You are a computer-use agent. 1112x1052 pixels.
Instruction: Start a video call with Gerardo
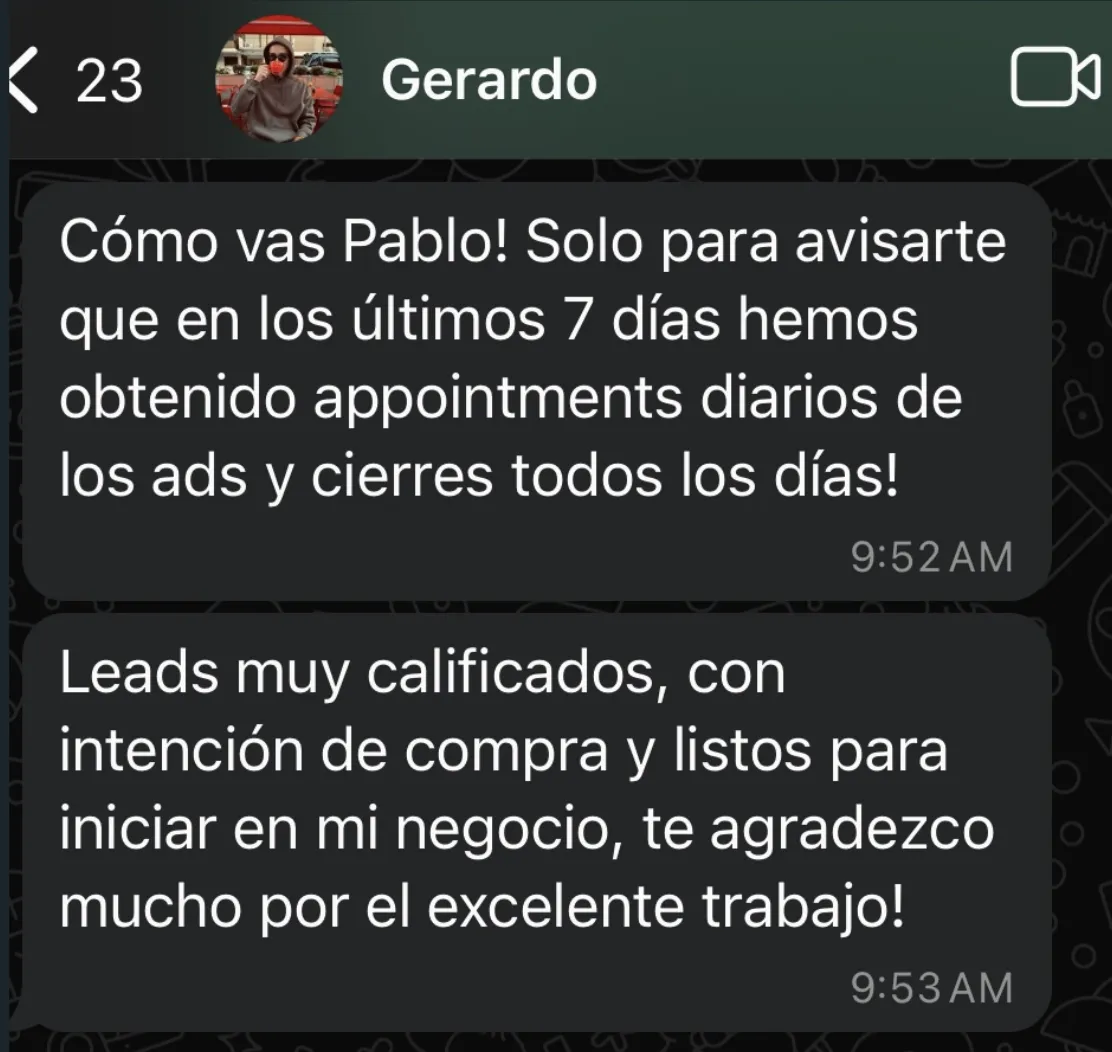(x=1055, y=77)
